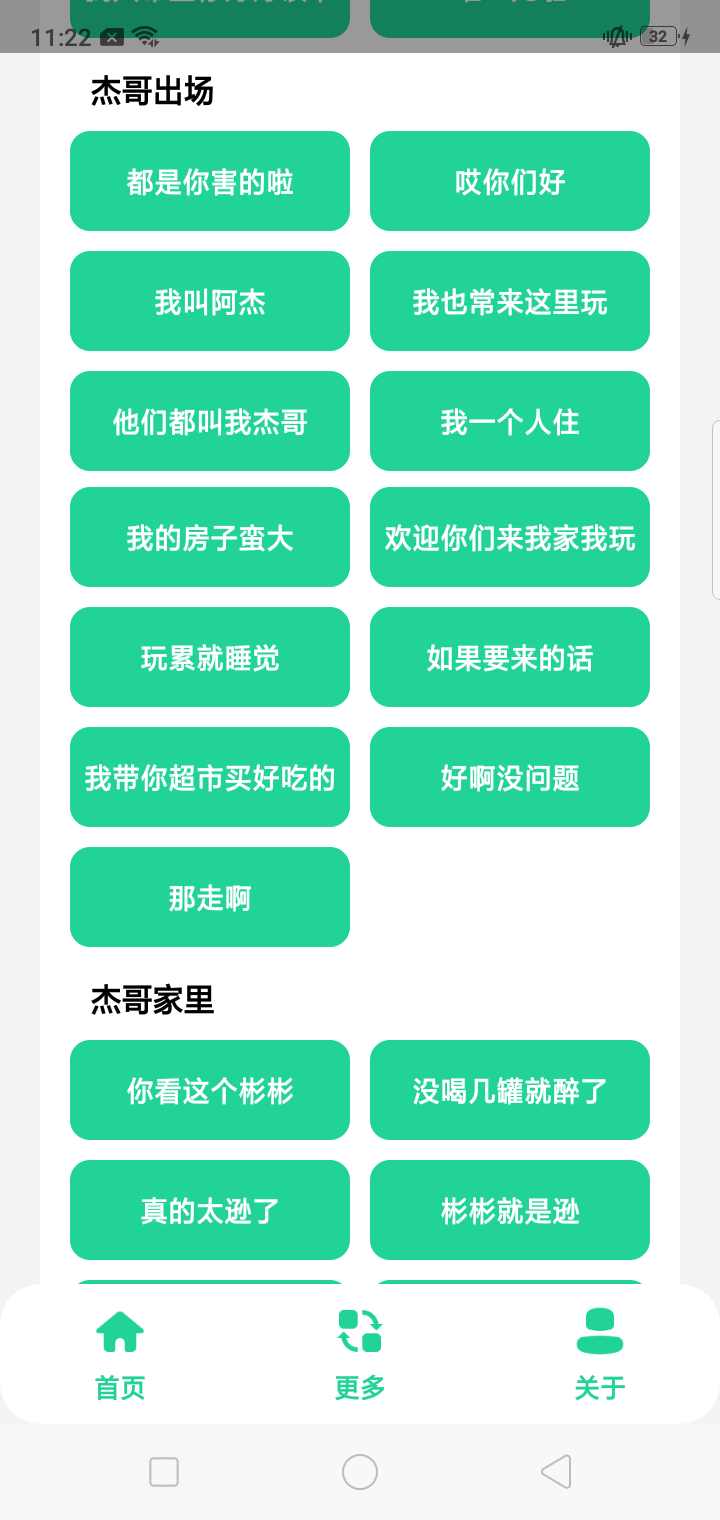Play the 那走啊 sound clip
Image resolution: width=720 pixels, height=1520 pixels.
pyautogui.click(x=209, y=897)
